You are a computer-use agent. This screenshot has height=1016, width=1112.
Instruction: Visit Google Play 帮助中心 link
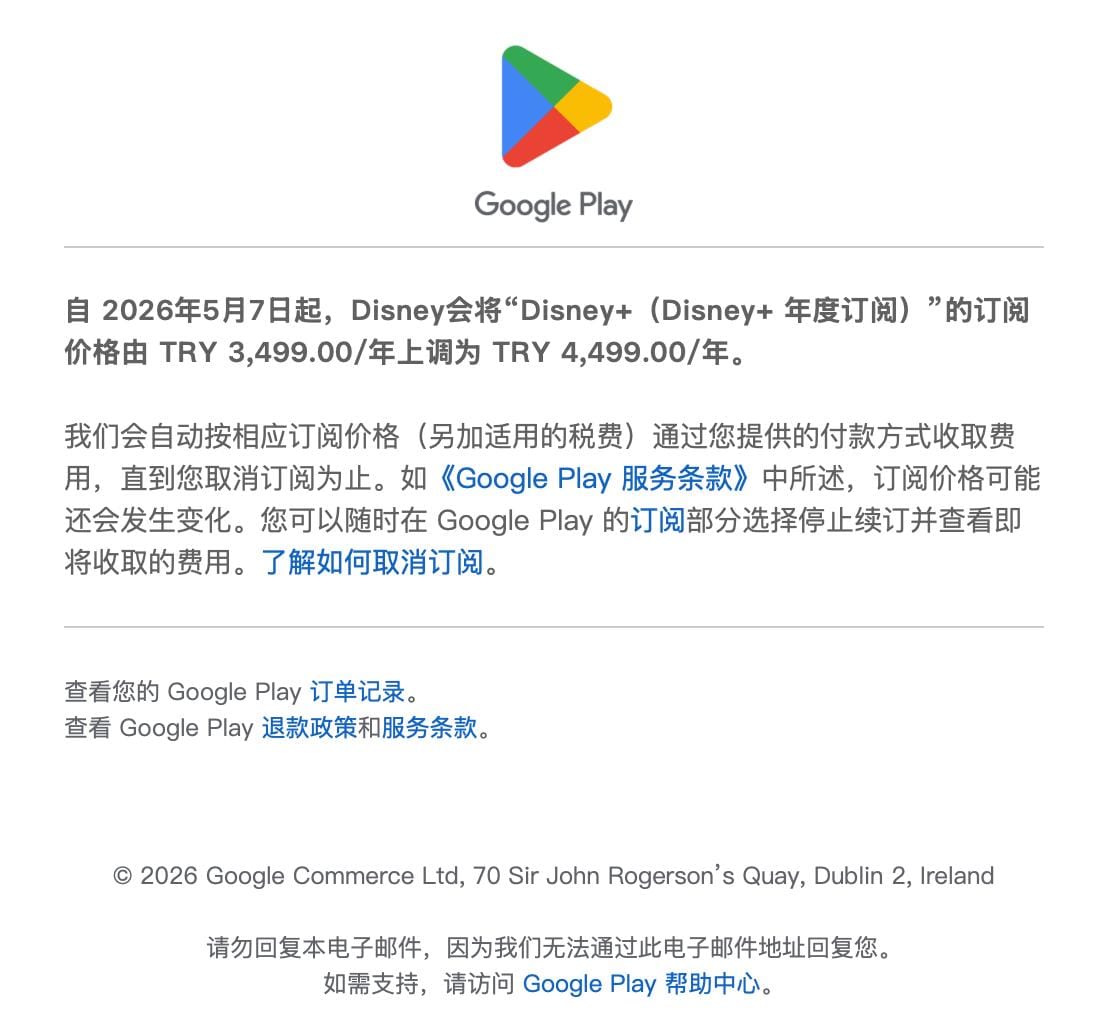point(641,983)
